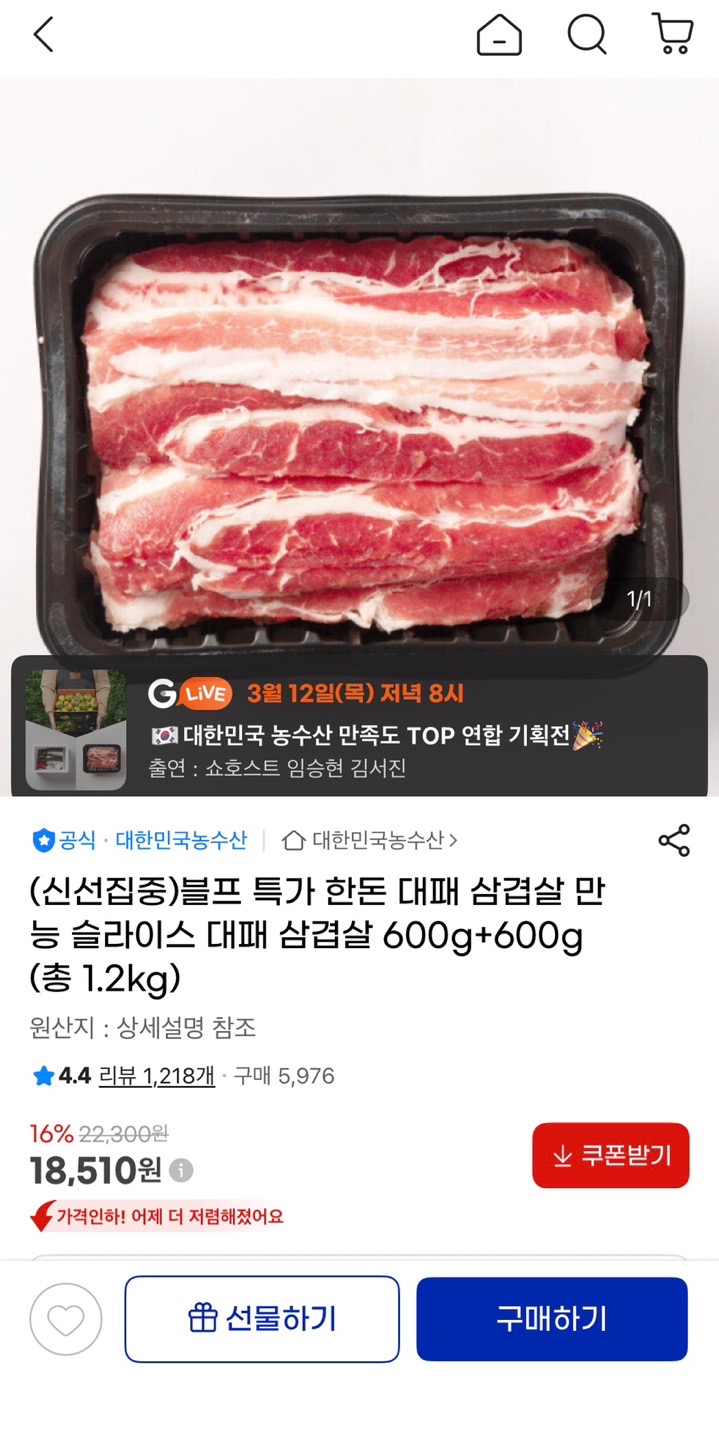Screen dimensions: 719x1440
Task: Add this product to wishlist heart
Action: point(66,1319)
